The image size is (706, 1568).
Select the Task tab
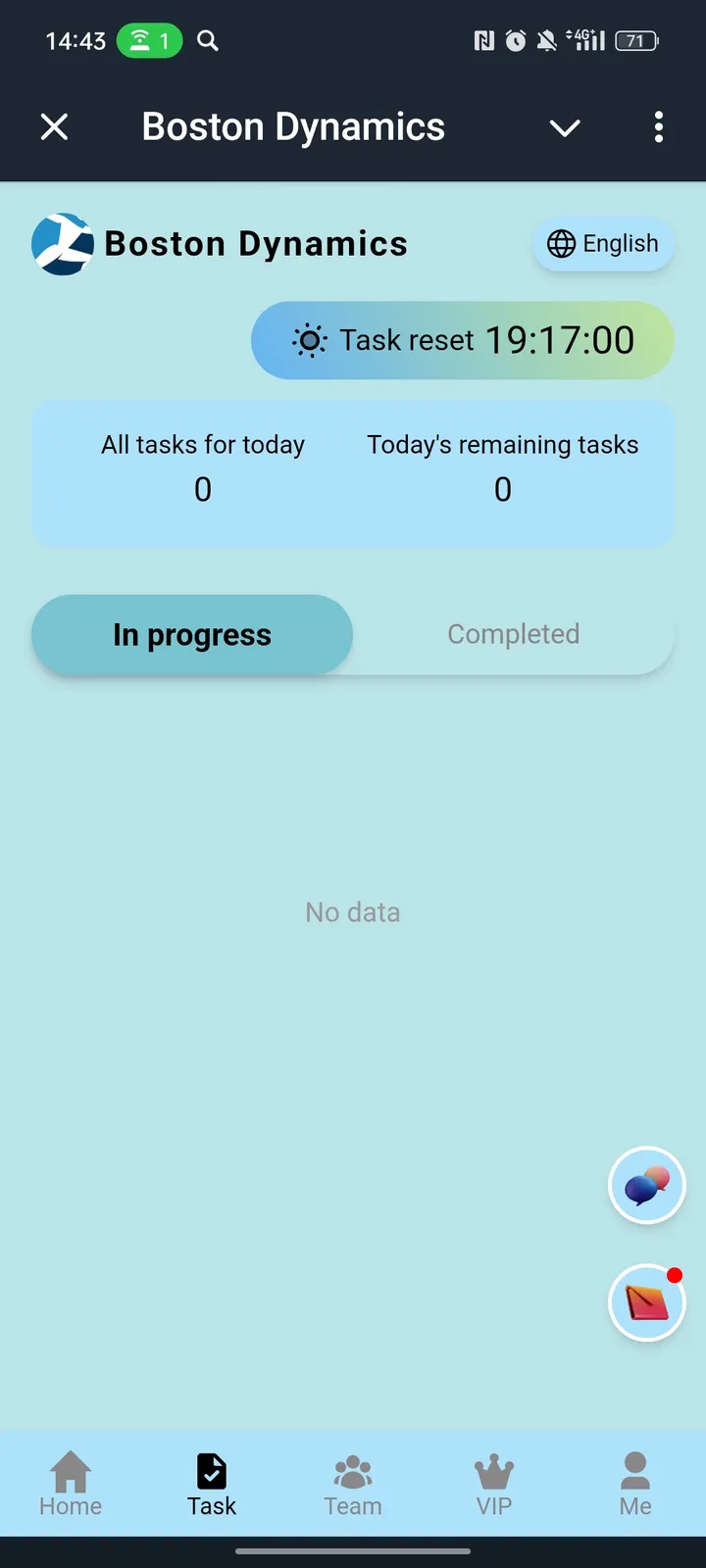pos(212,1485)
